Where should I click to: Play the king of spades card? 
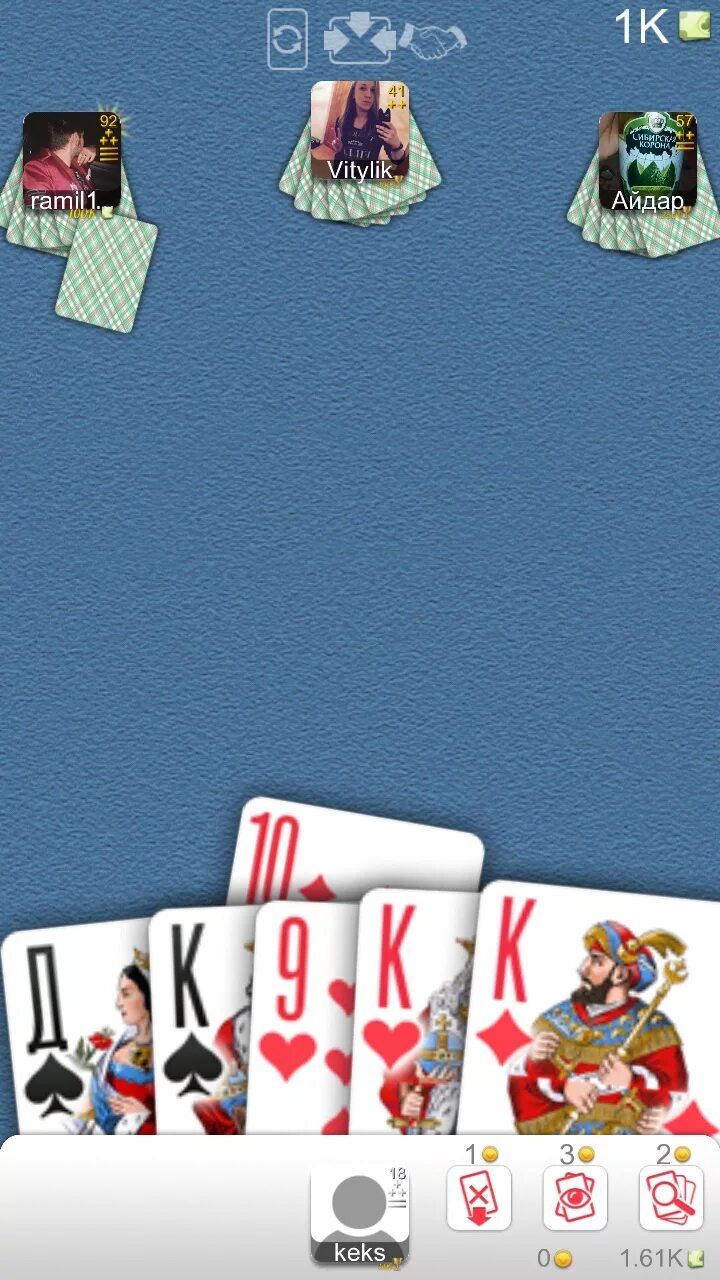point(202,1020)
